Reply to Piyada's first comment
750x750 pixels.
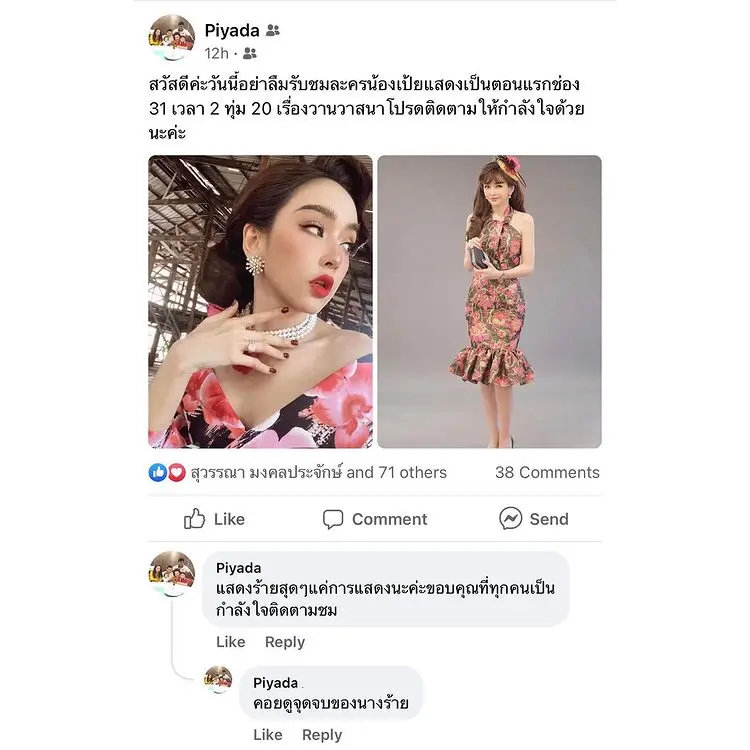[x=285, y=642]
